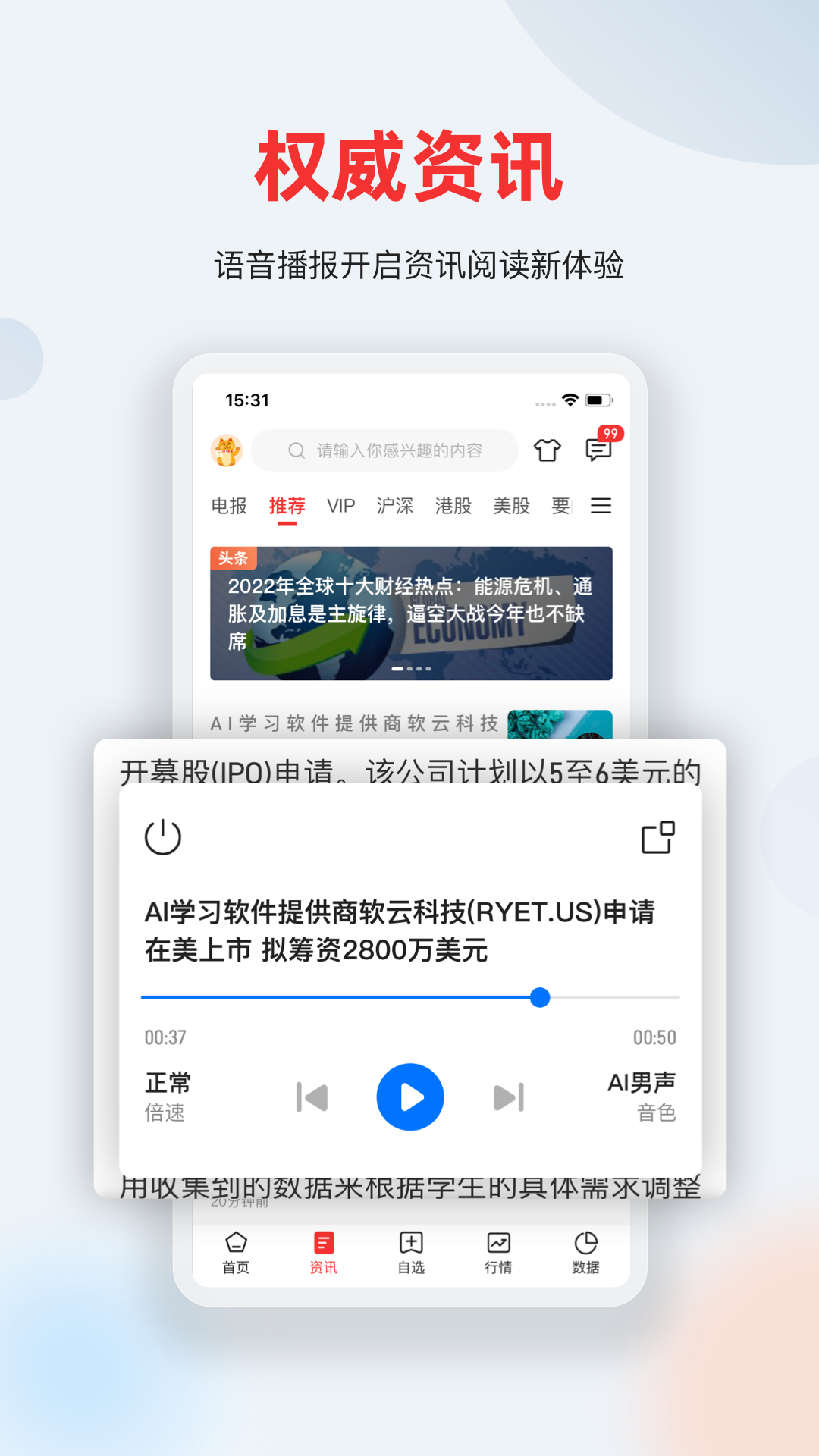Switch voice timbre from AI男声
The image size is (819, 1456).
coord(645,1095)
